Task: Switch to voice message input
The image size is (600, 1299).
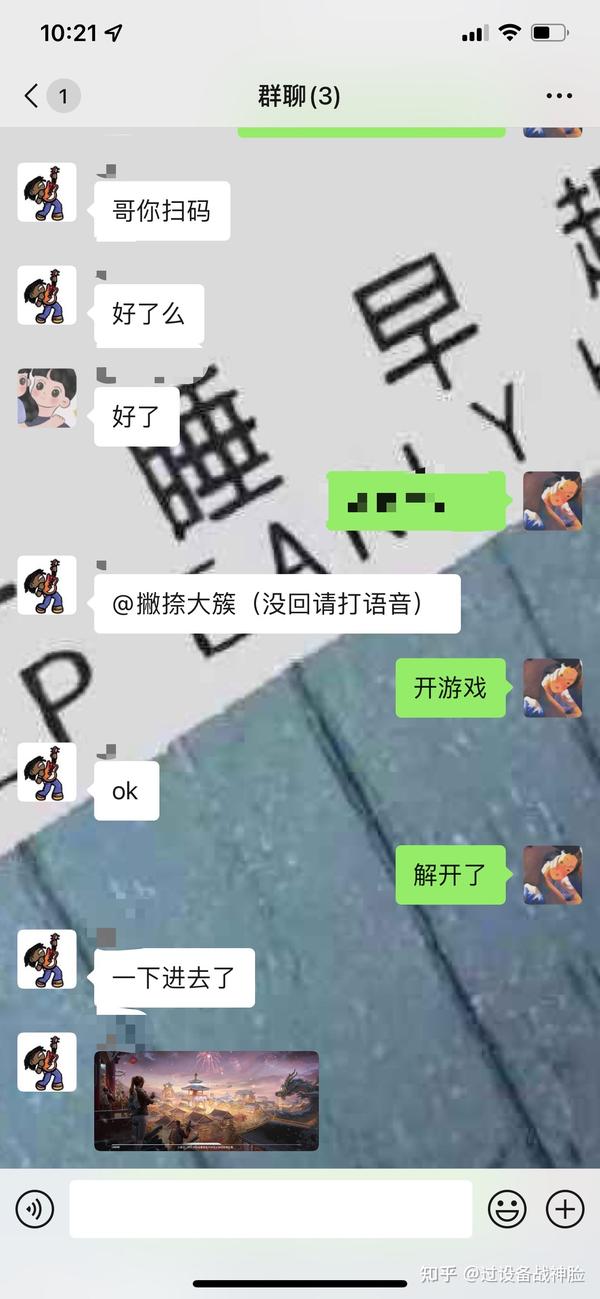Action: click(35, 1210)
